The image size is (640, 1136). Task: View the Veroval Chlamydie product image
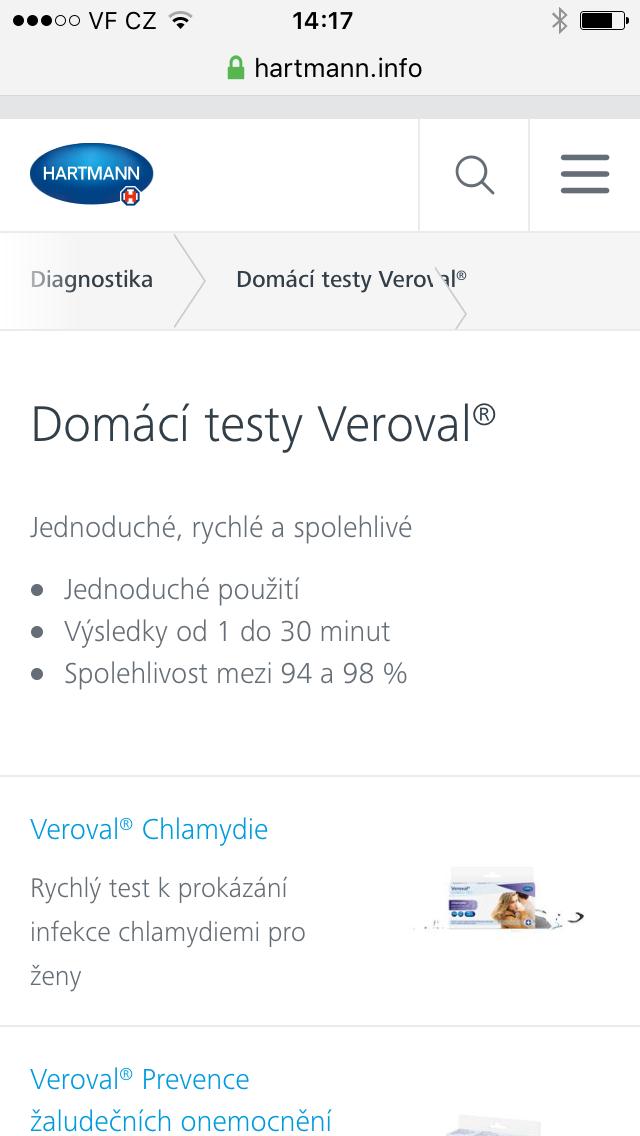coord(500,900)
